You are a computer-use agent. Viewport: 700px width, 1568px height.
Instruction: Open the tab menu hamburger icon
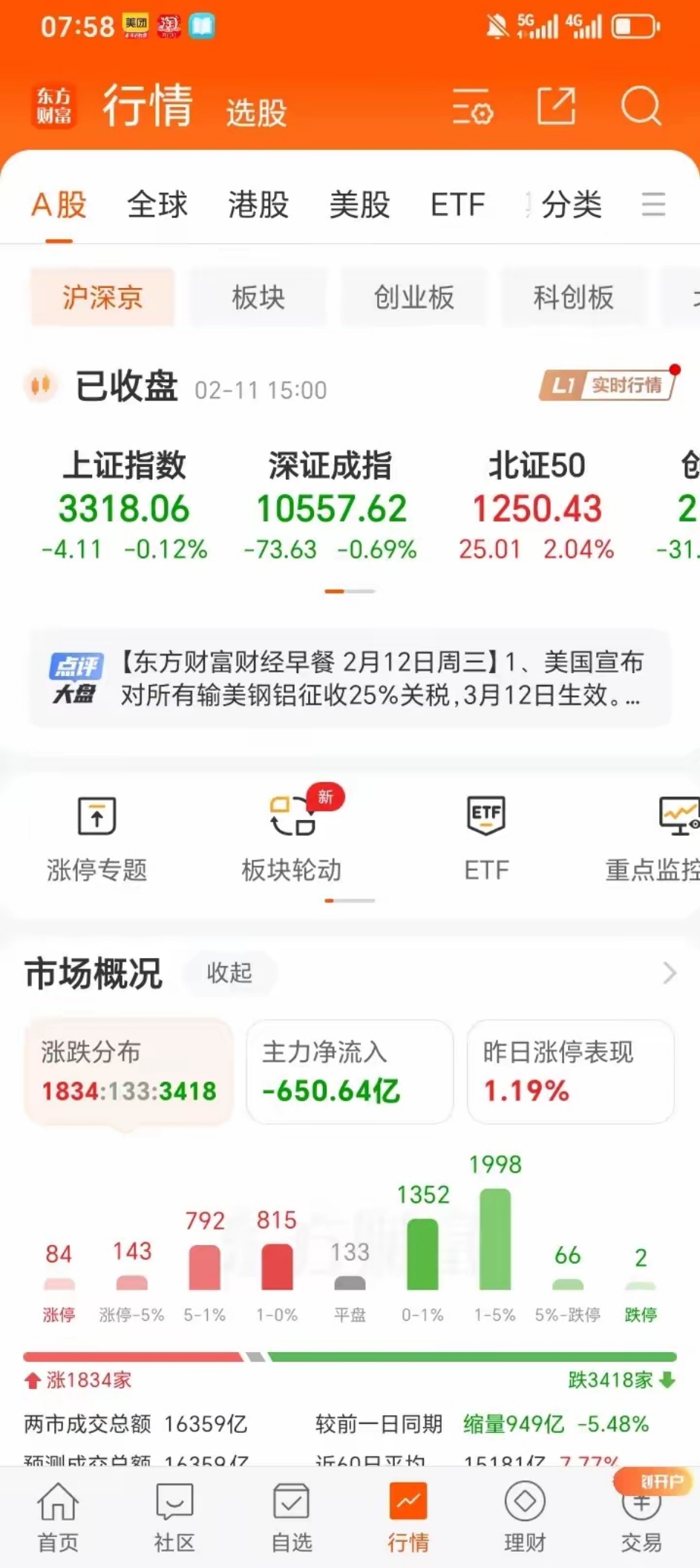[653, 204]
